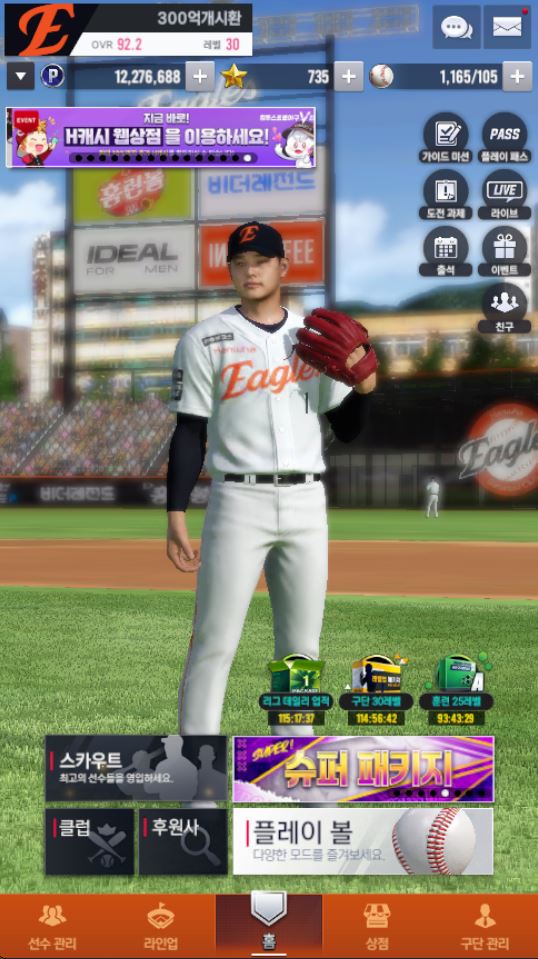Switch to the 선수 관리 tab
538x959 pixels.
pyautogui.click(x=53, y=926)
